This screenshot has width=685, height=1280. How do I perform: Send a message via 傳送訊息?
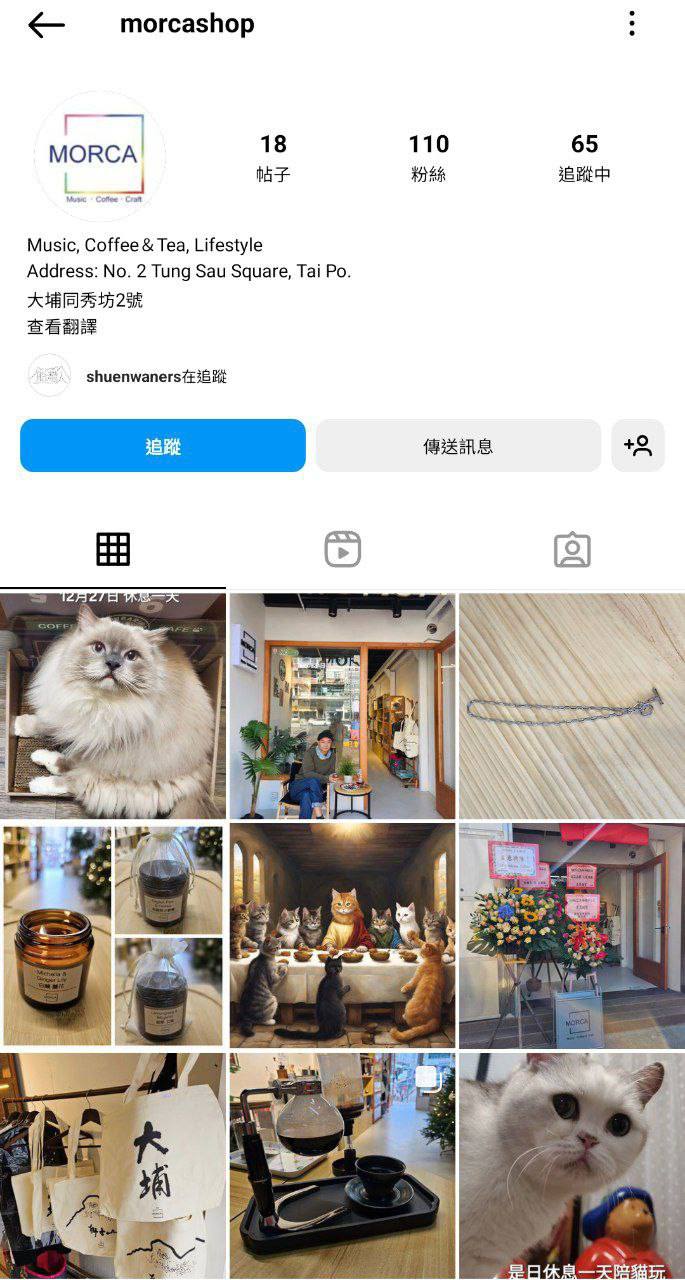click(458, 446)
